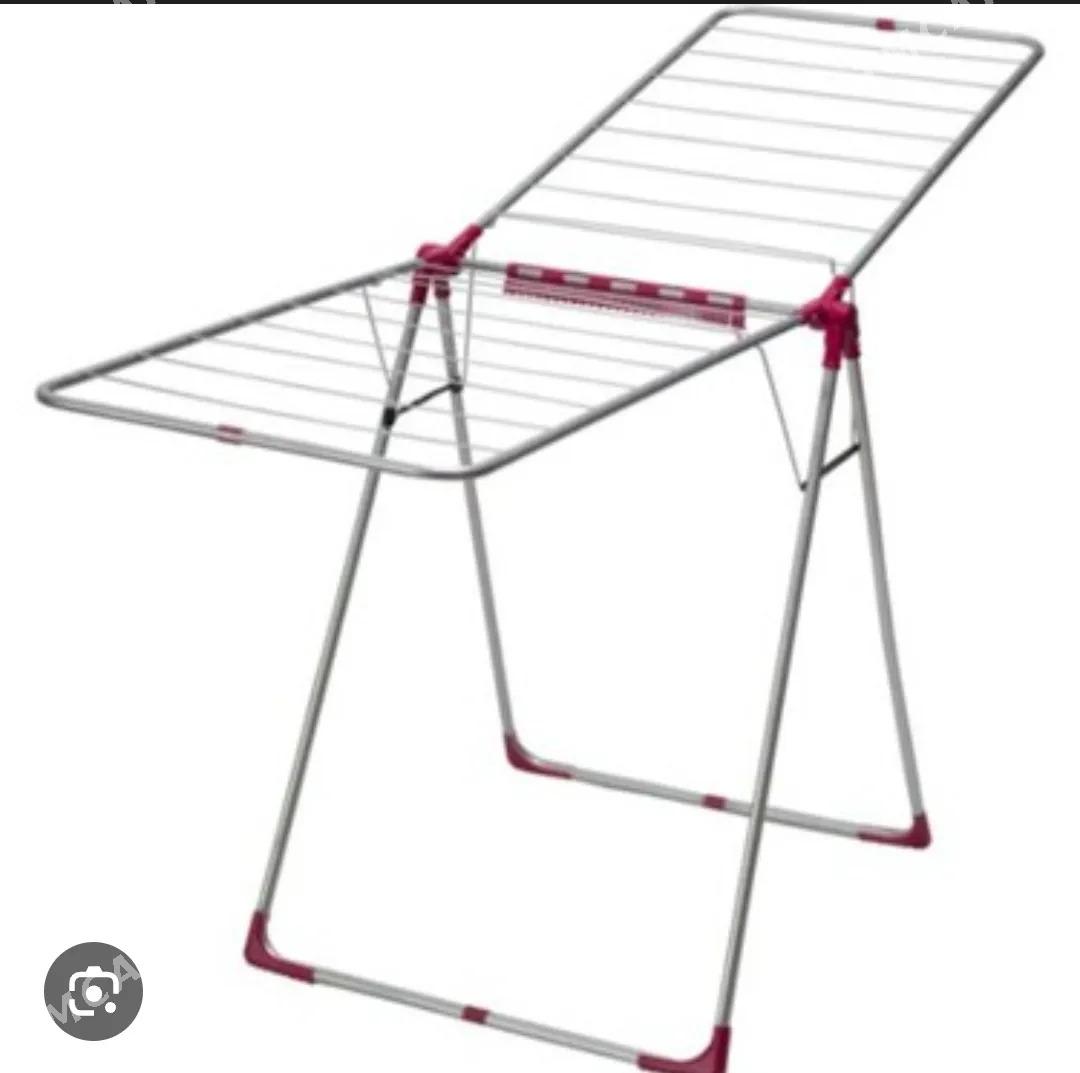Tap the visual search lens icon

tap(93, 991)
